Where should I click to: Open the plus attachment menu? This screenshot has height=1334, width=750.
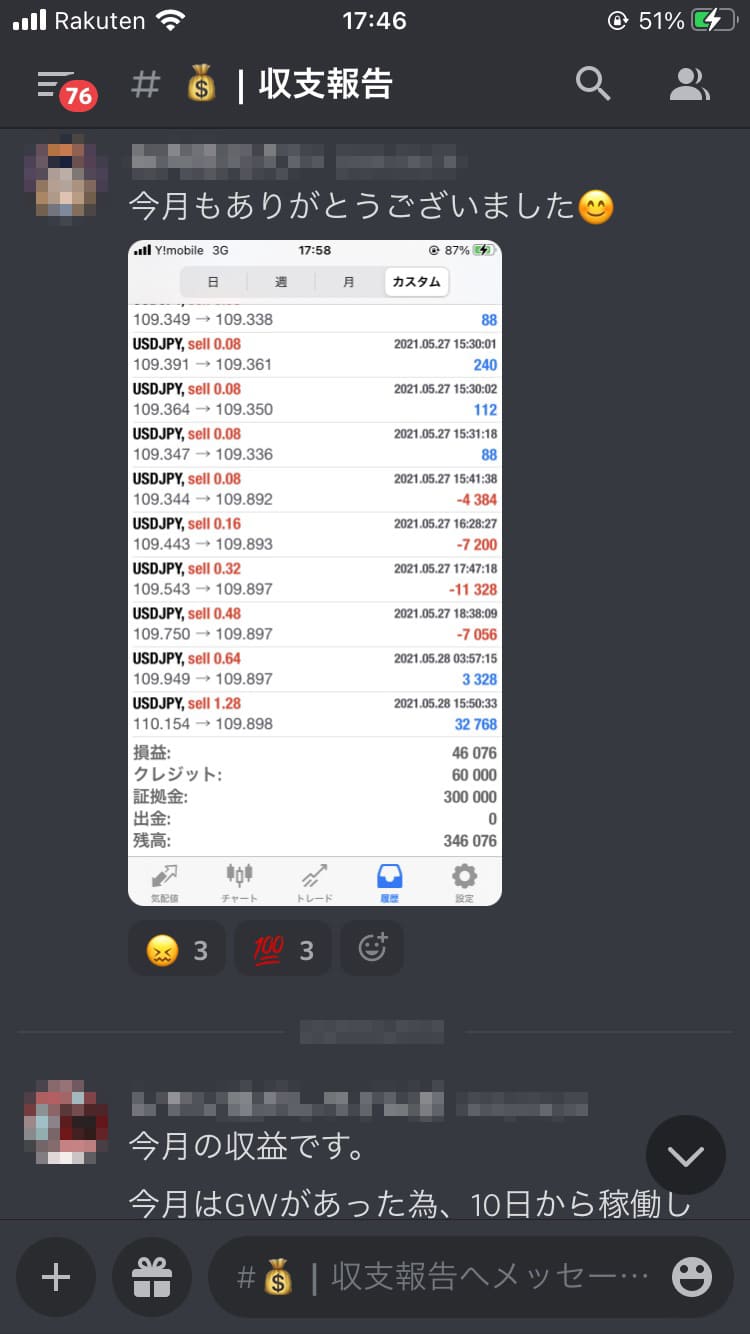pos(56,1277)
